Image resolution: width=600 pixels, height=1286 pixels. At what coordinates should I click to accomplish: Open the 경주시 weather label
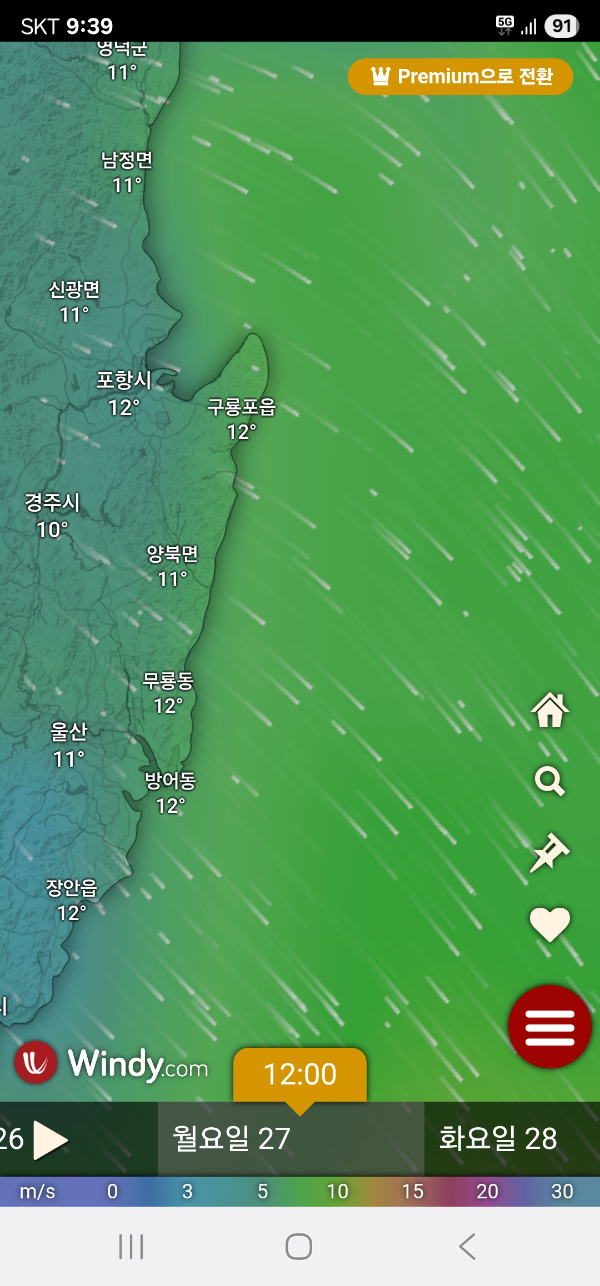pos(52,516)
